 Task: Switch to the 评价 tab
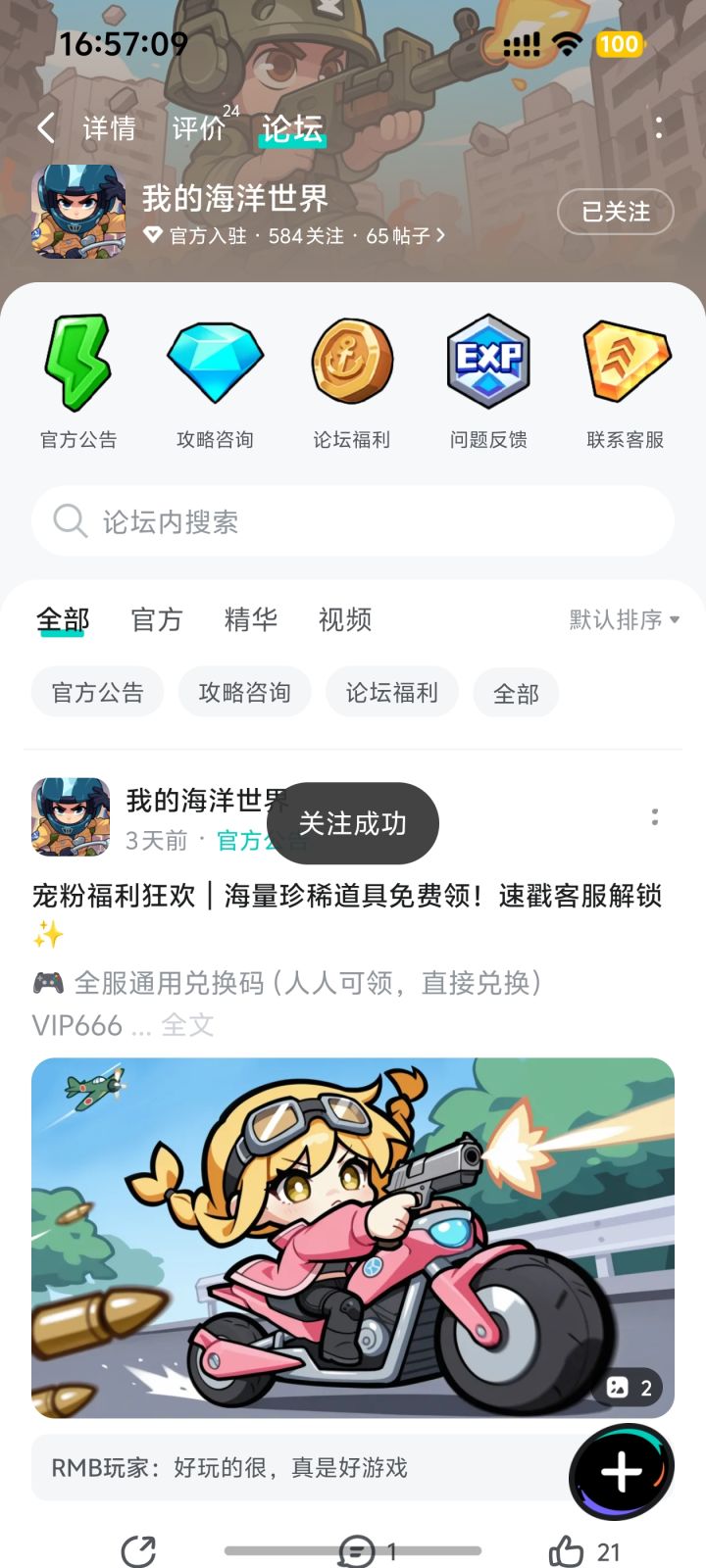pyautogui.click(x=199, y=127)
